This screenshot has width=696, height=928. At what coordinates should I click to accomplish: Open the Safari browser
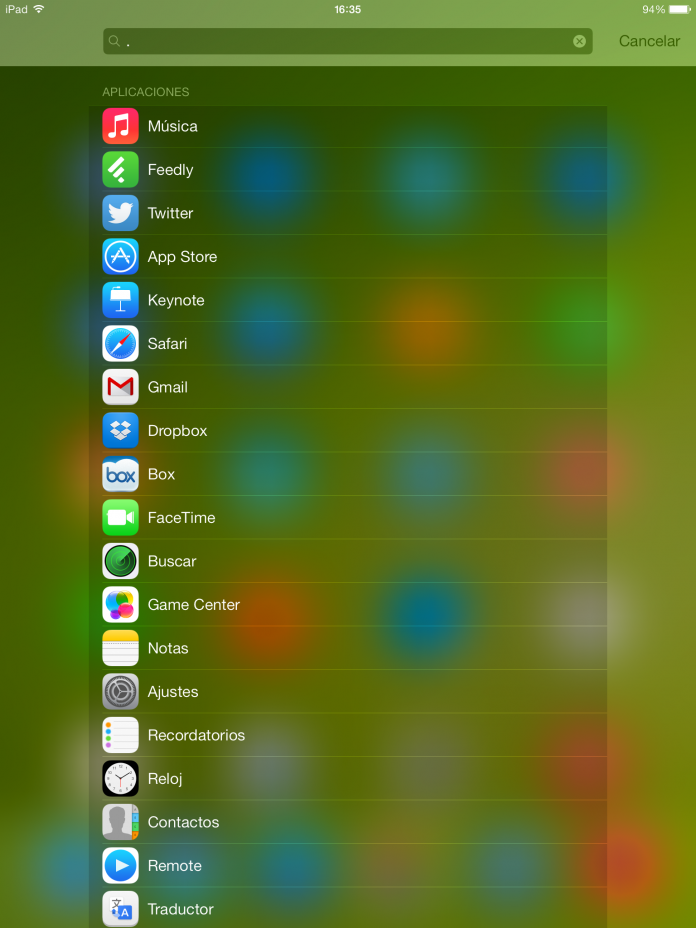click(167, 344)
